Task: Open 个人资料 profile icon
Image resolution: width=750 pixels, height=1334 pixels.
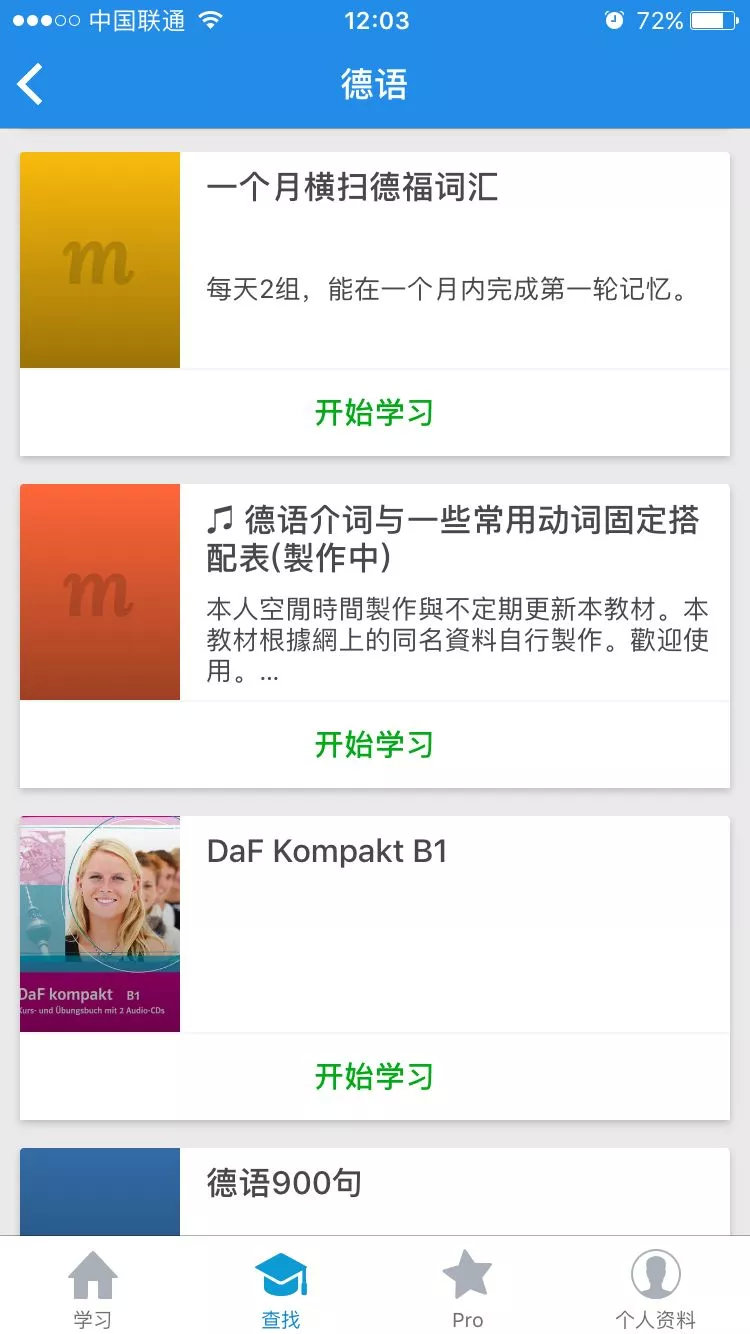Action: 655,1271
